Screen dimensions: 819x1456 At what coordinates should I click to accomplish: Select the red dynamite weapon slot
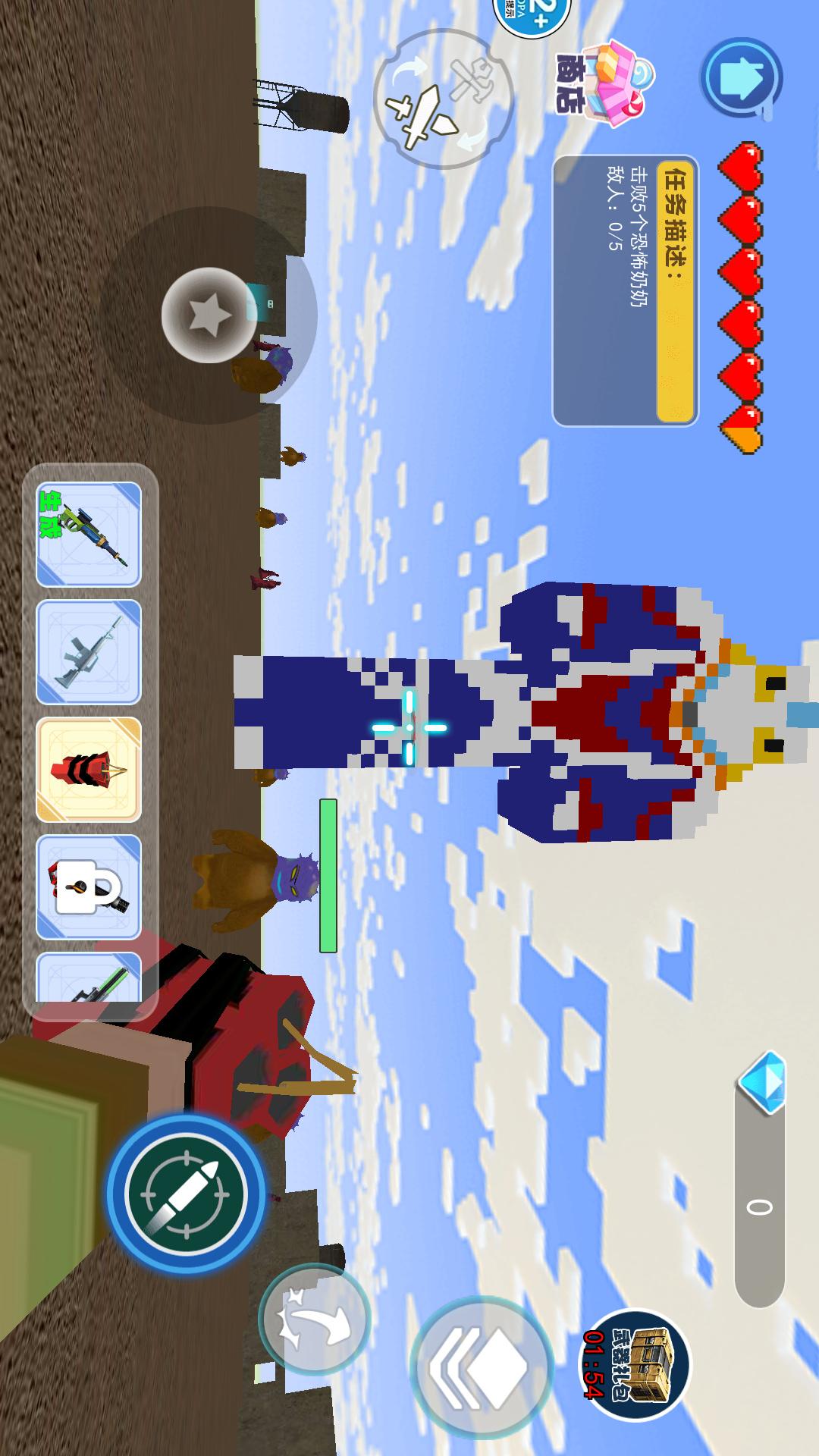[89, 770]
